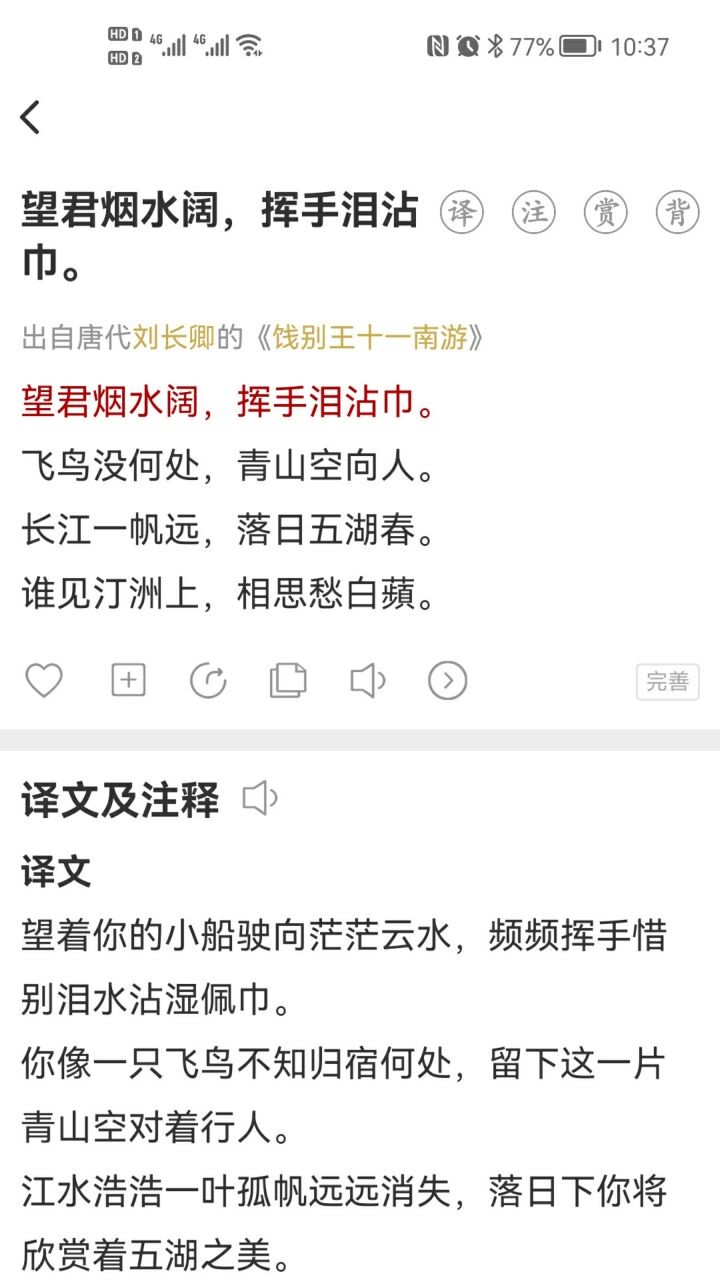Copy the poem text
This screenshot has width=720, height=1280.
point(288,681)
